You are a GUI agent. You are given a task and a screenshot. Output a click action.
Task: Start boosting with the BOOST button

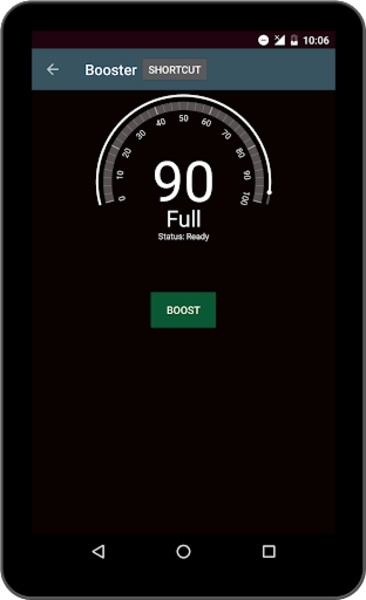183,310
